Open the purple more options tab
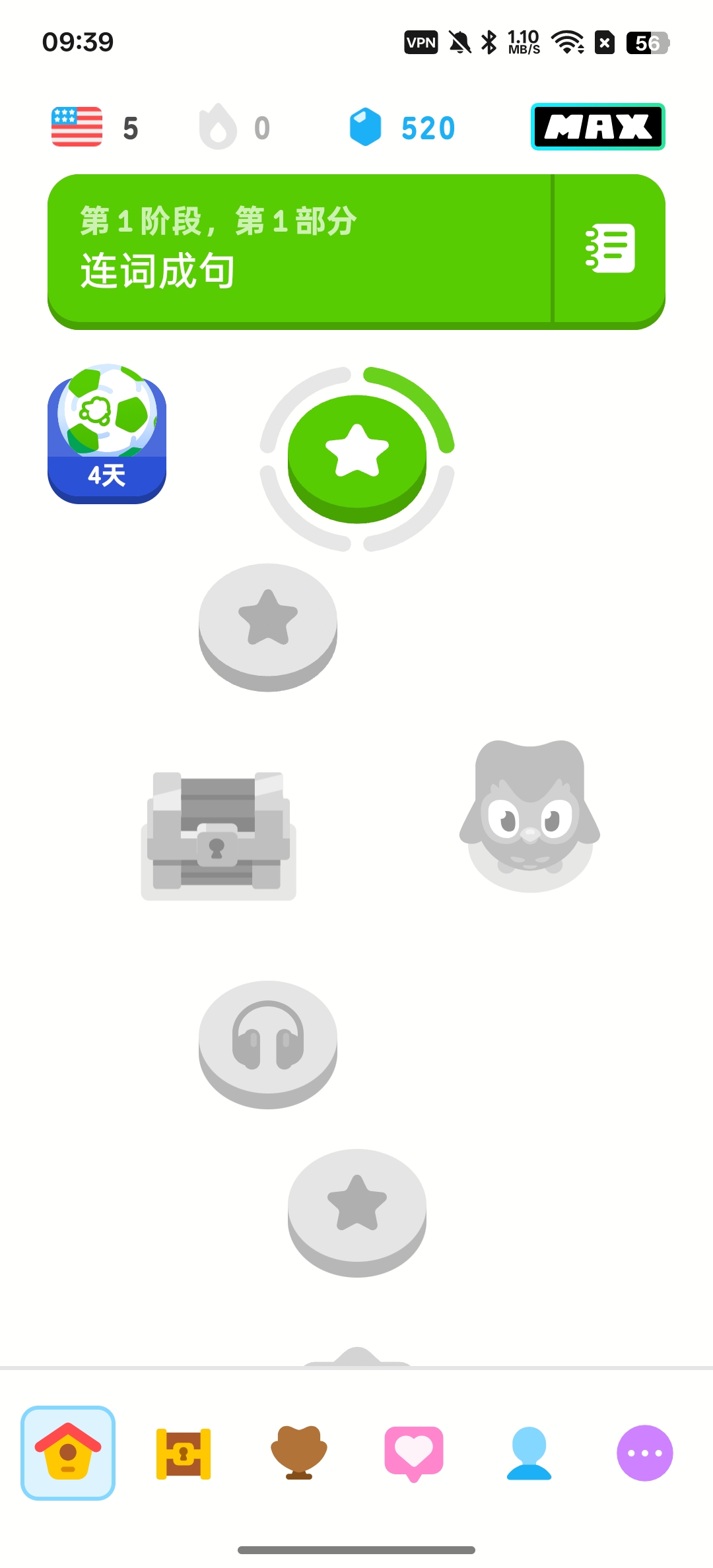The width and height of the screenshot is (713, 1568). (645, 1453)
